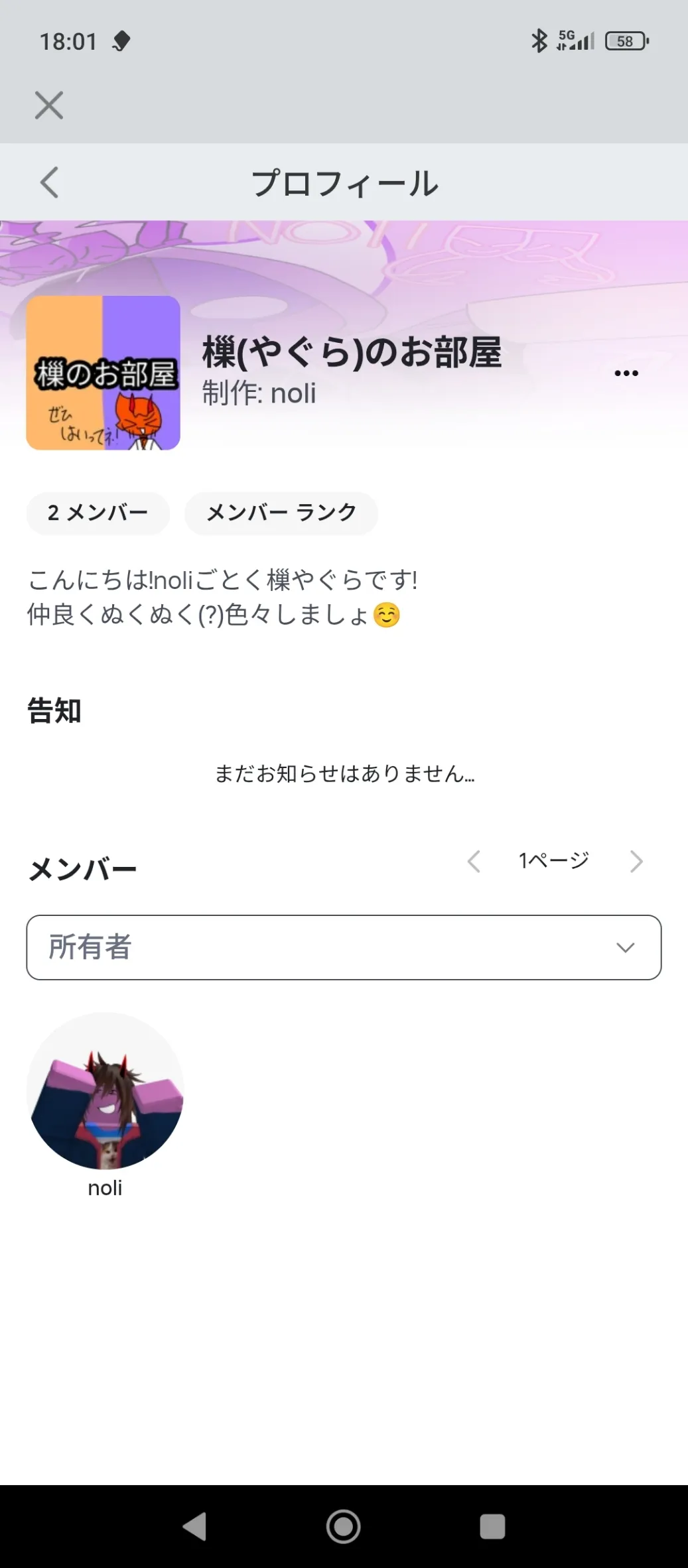Go back from the プロフィール page
688x1568 pixels.
click(x=49, y=182)
